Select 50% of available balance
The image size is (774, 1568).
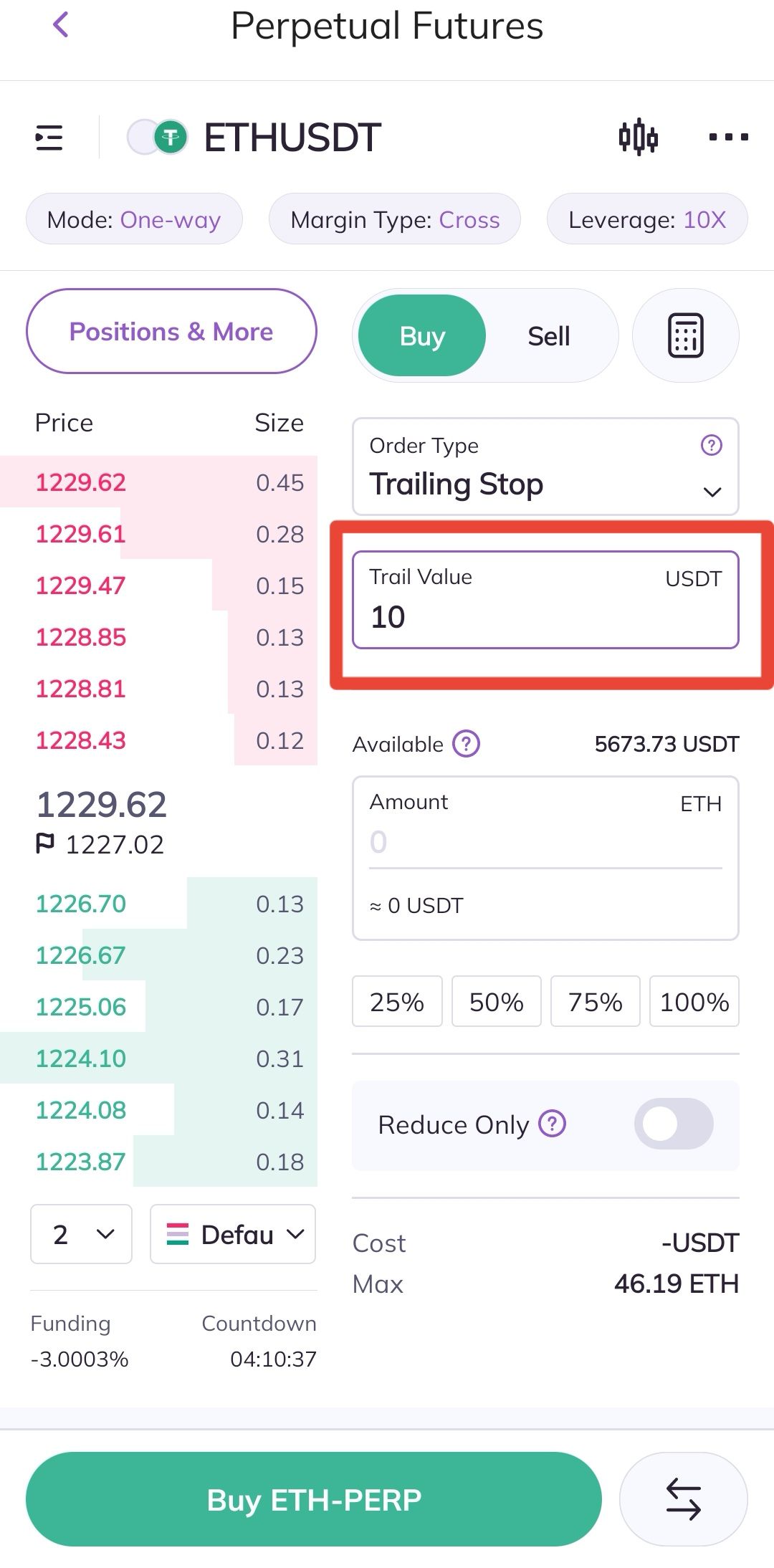[x=497, y=1001]
